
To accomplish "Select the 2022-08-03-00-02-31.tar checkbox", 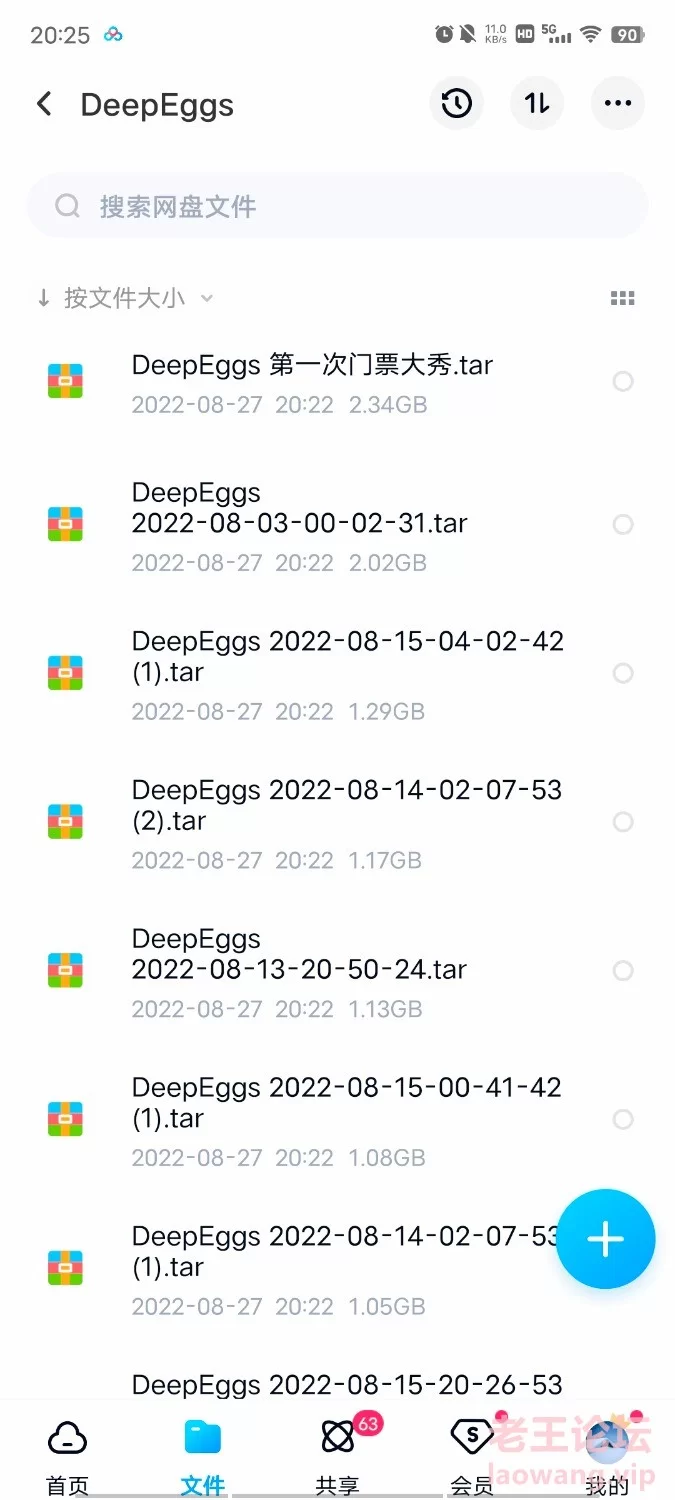I will (x=623, y=525).
